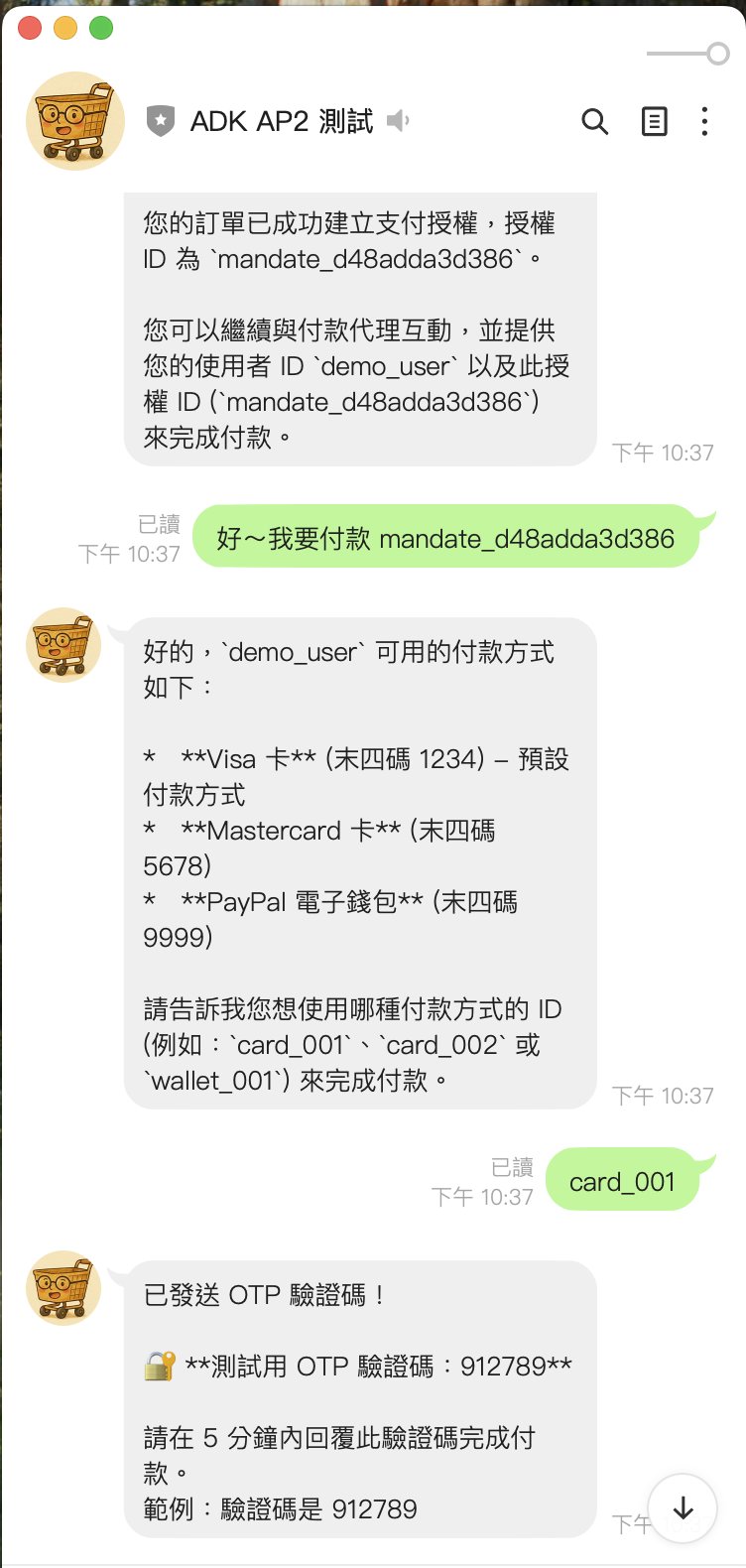Image resolution: width=746 pixels, height=1568 pixels.
Task: Adjust the opacity slider at the top right
Action: 718,54
